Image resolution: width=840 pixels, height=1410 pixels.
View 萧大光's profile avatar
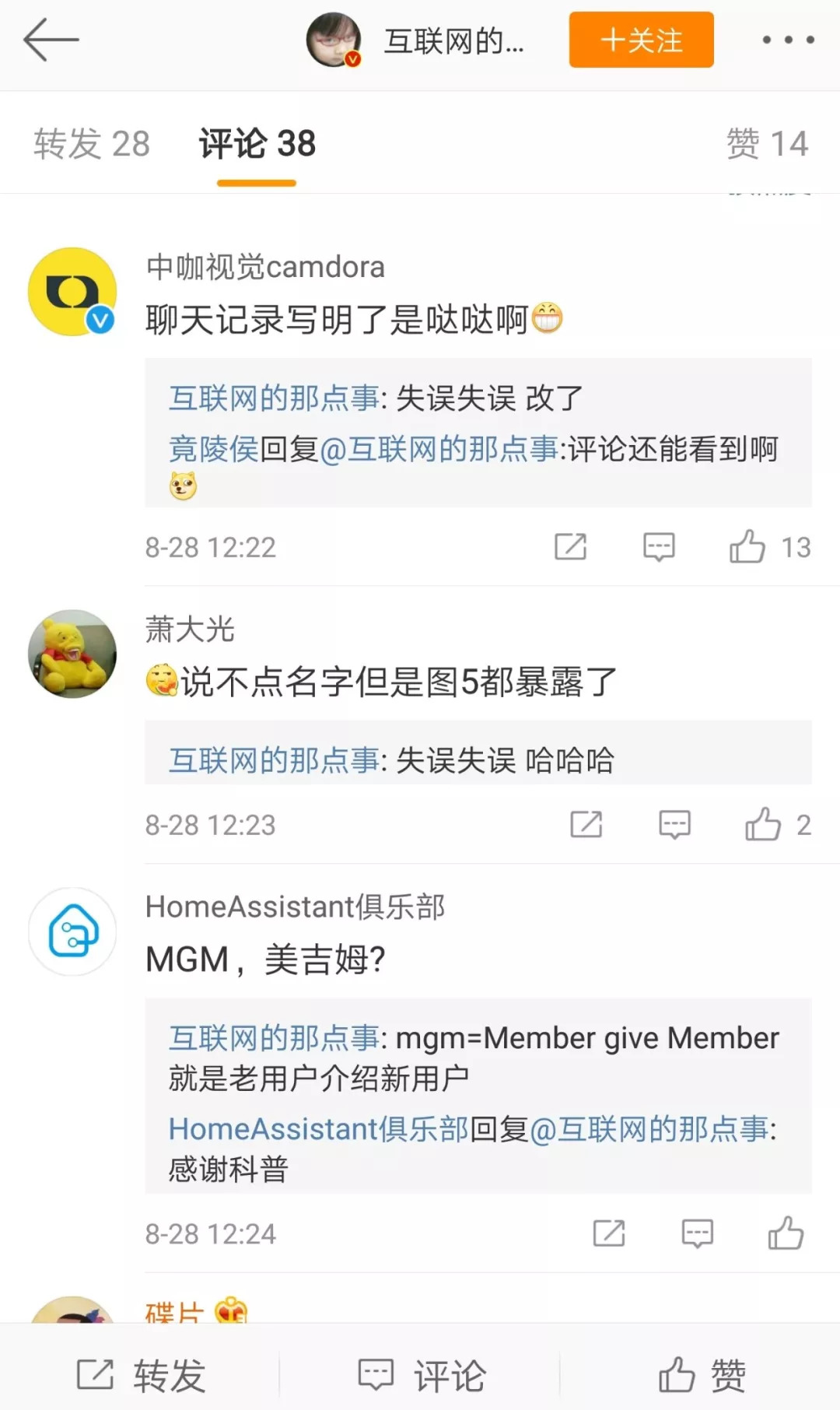(x=72, y=654)
